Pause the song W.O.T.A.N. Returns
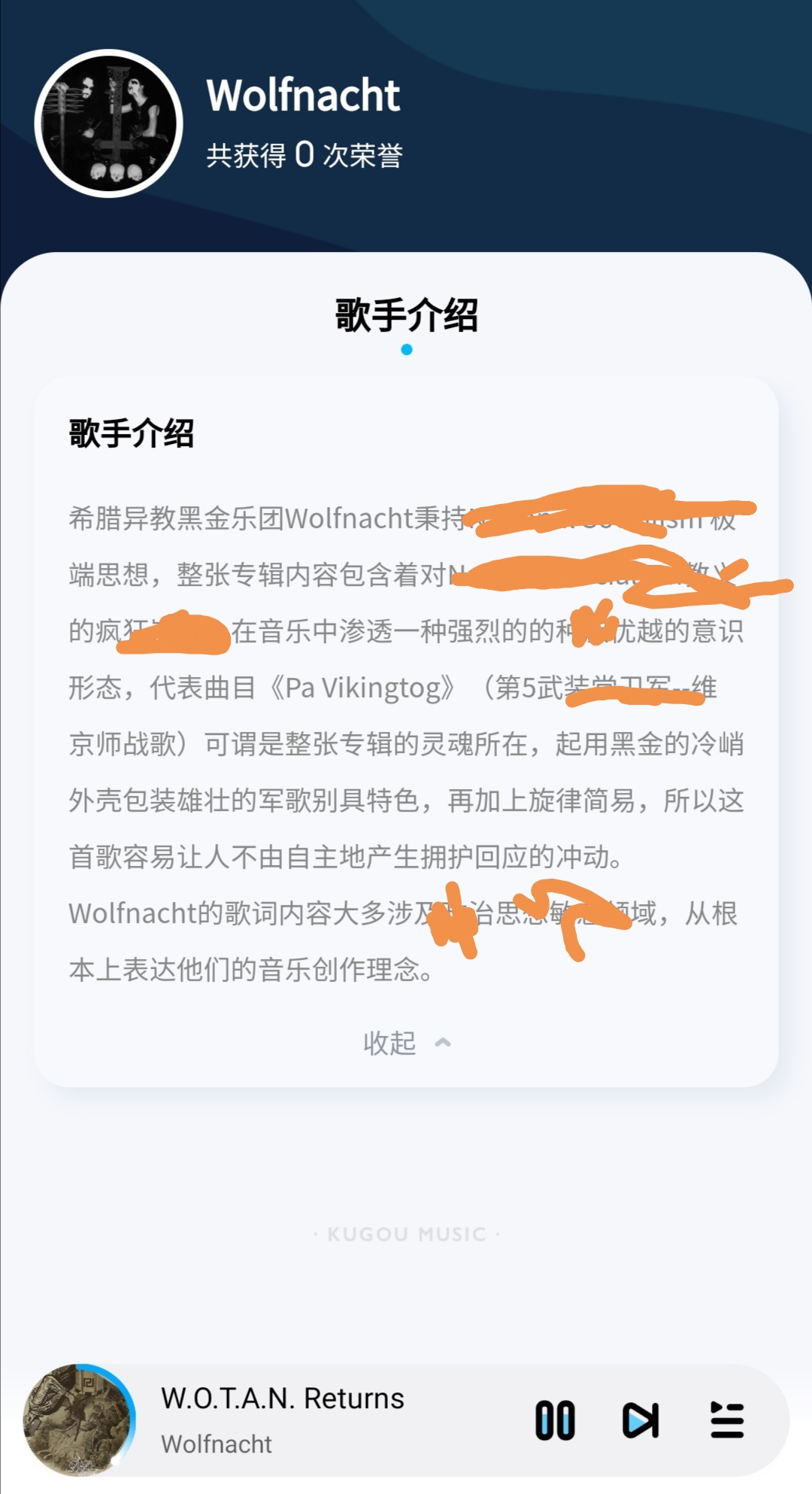 [x=555, y=1420]
